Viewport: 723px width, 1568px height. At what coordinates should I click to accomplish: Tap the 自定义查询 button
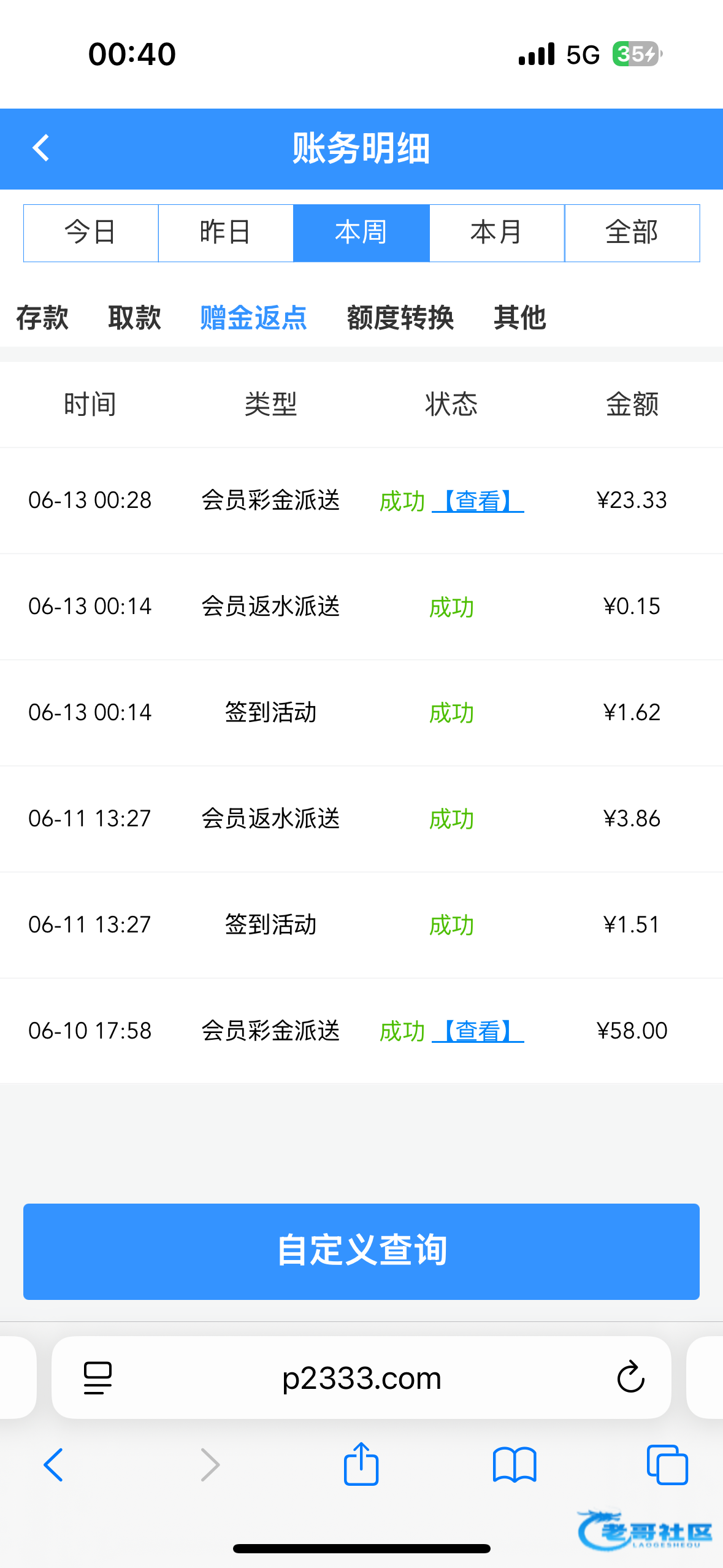361,1251
